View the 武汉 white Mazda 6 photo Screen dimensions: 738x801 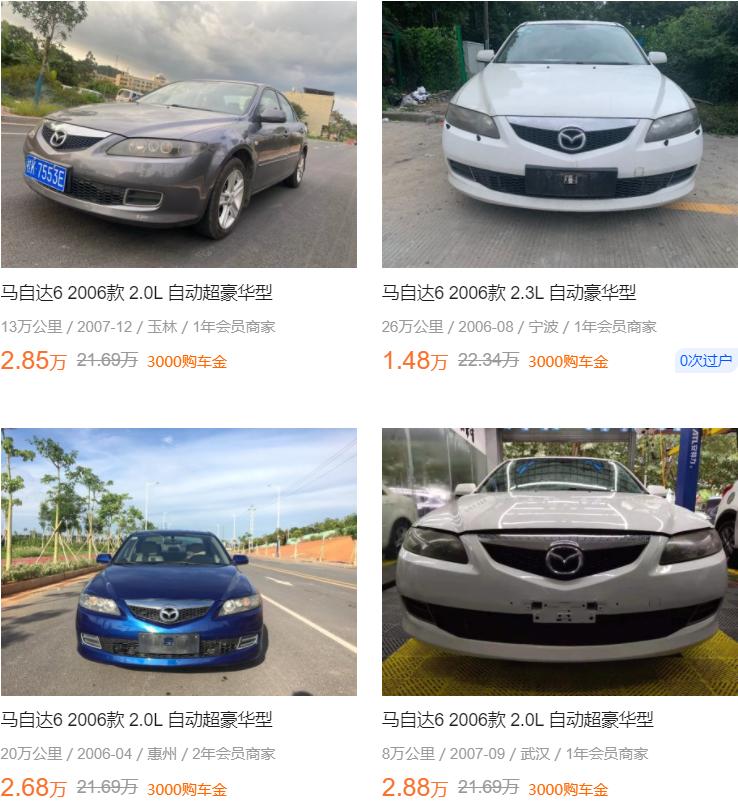(555, 555)
